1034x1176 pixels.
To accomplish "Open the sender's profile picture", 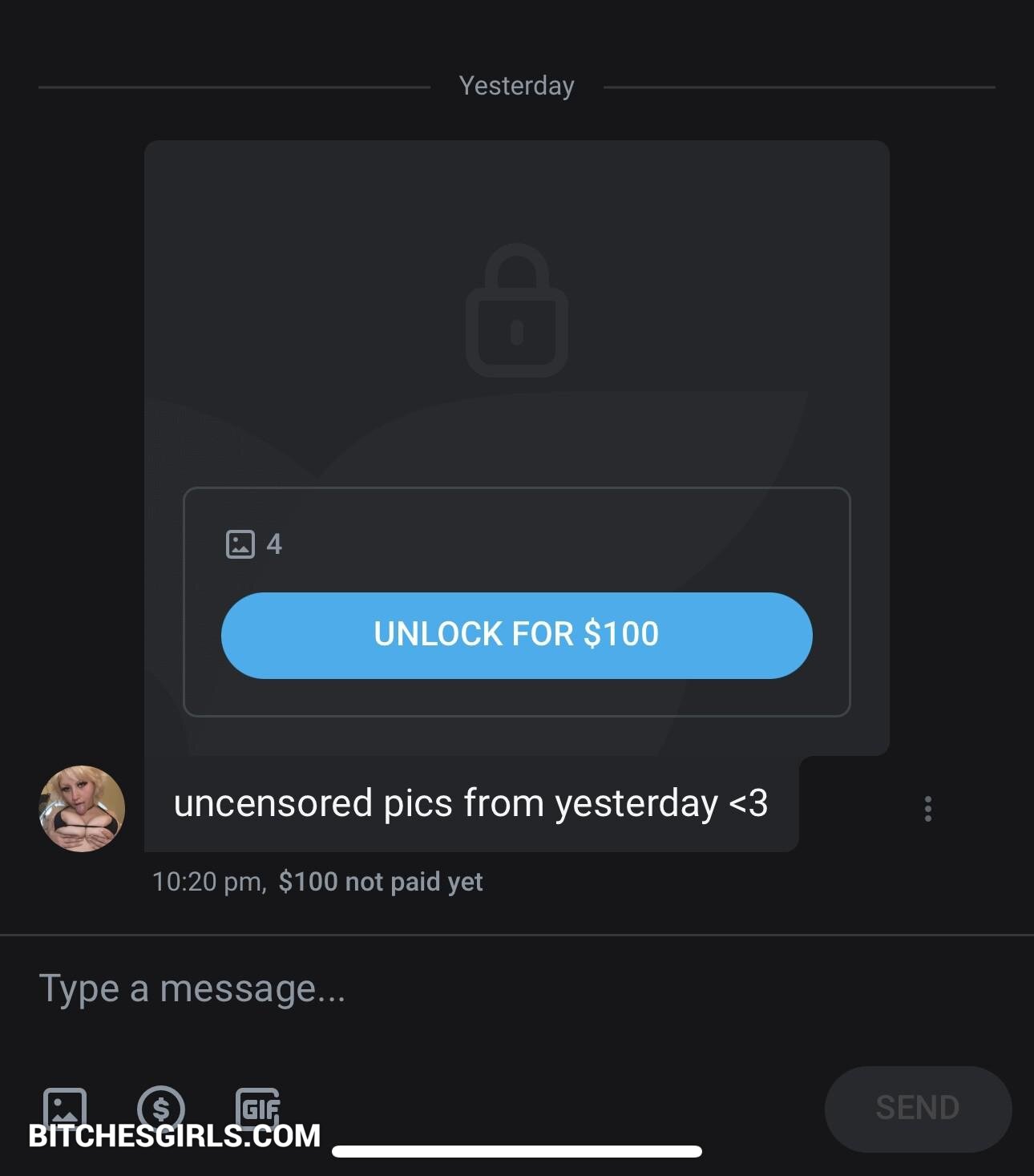I will [x=82, y=808].
